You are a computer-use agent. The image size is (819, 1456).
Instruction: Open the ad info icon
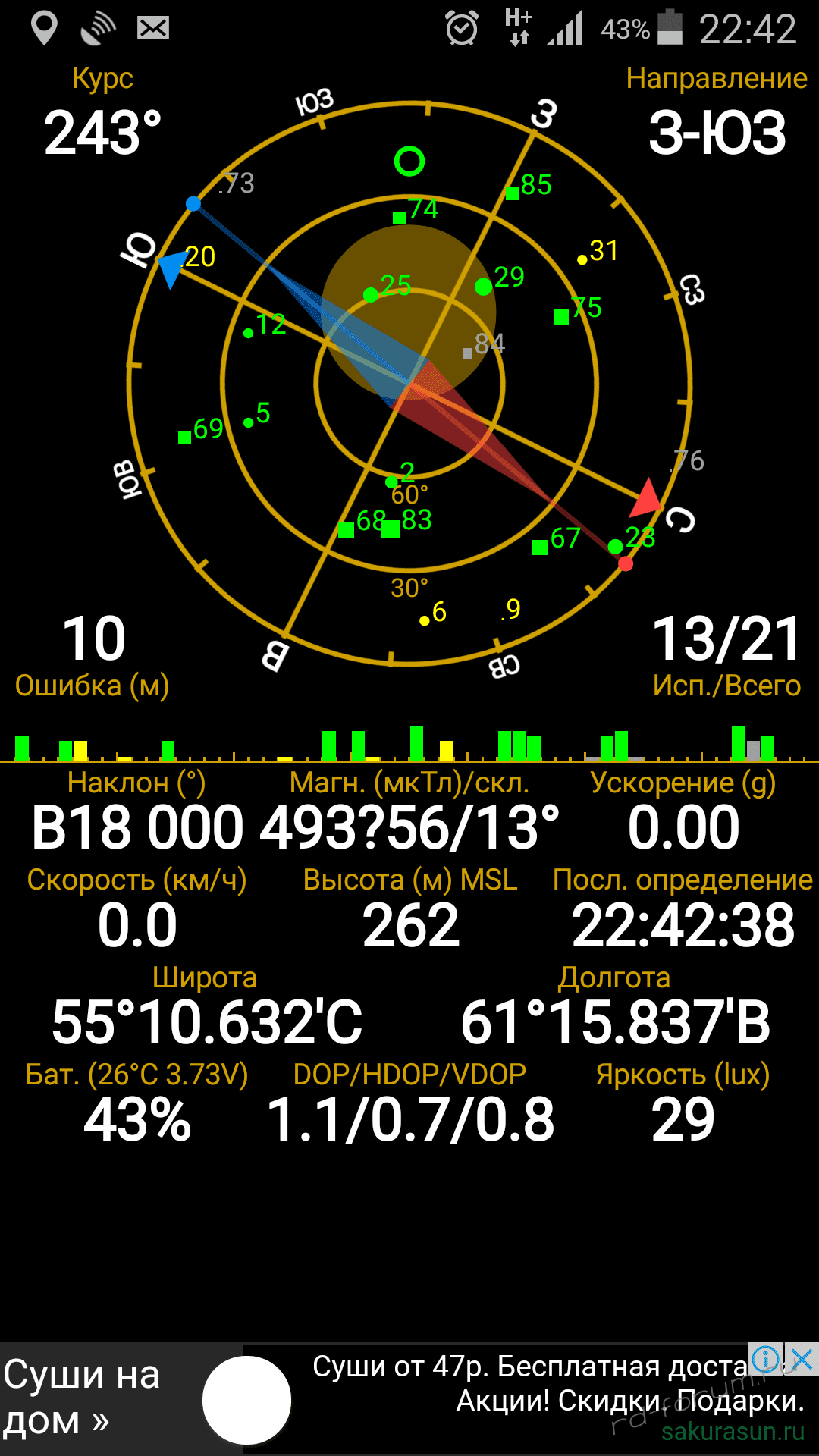coord(766,1360)
